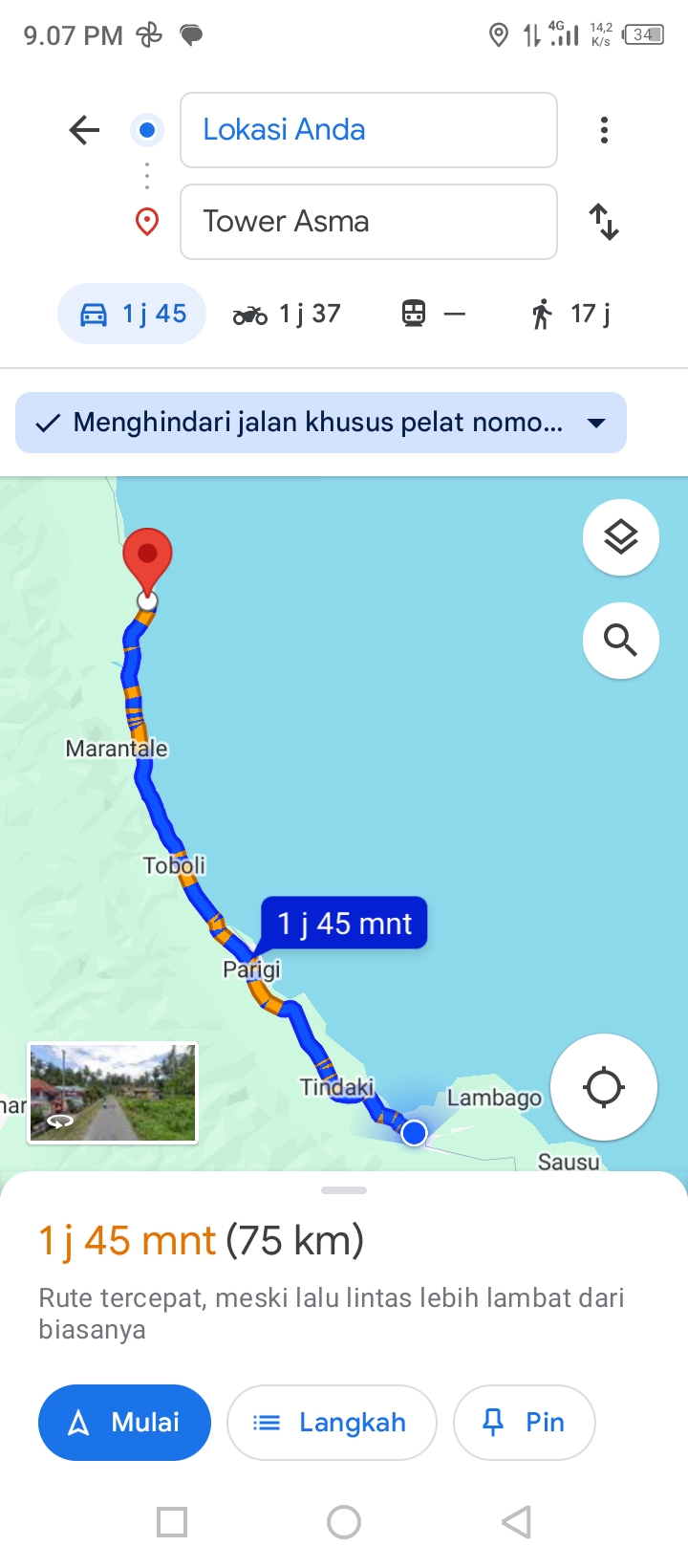Expand the Menghindari jalan khusus route options
The image size is (688, 1568).
point(321,423)
